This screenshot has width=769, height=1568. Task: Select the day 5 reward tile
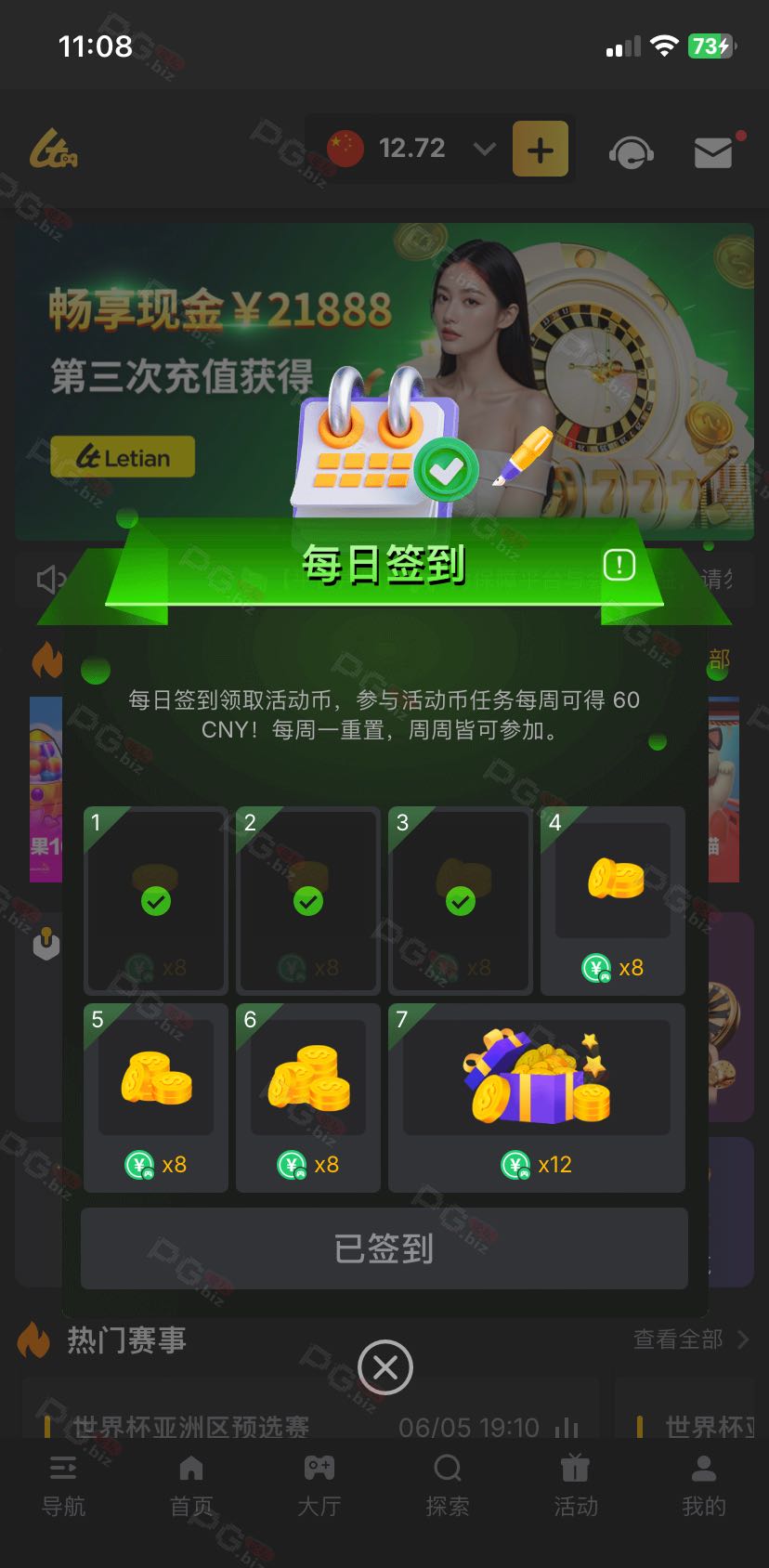[x=156, y=1098]
